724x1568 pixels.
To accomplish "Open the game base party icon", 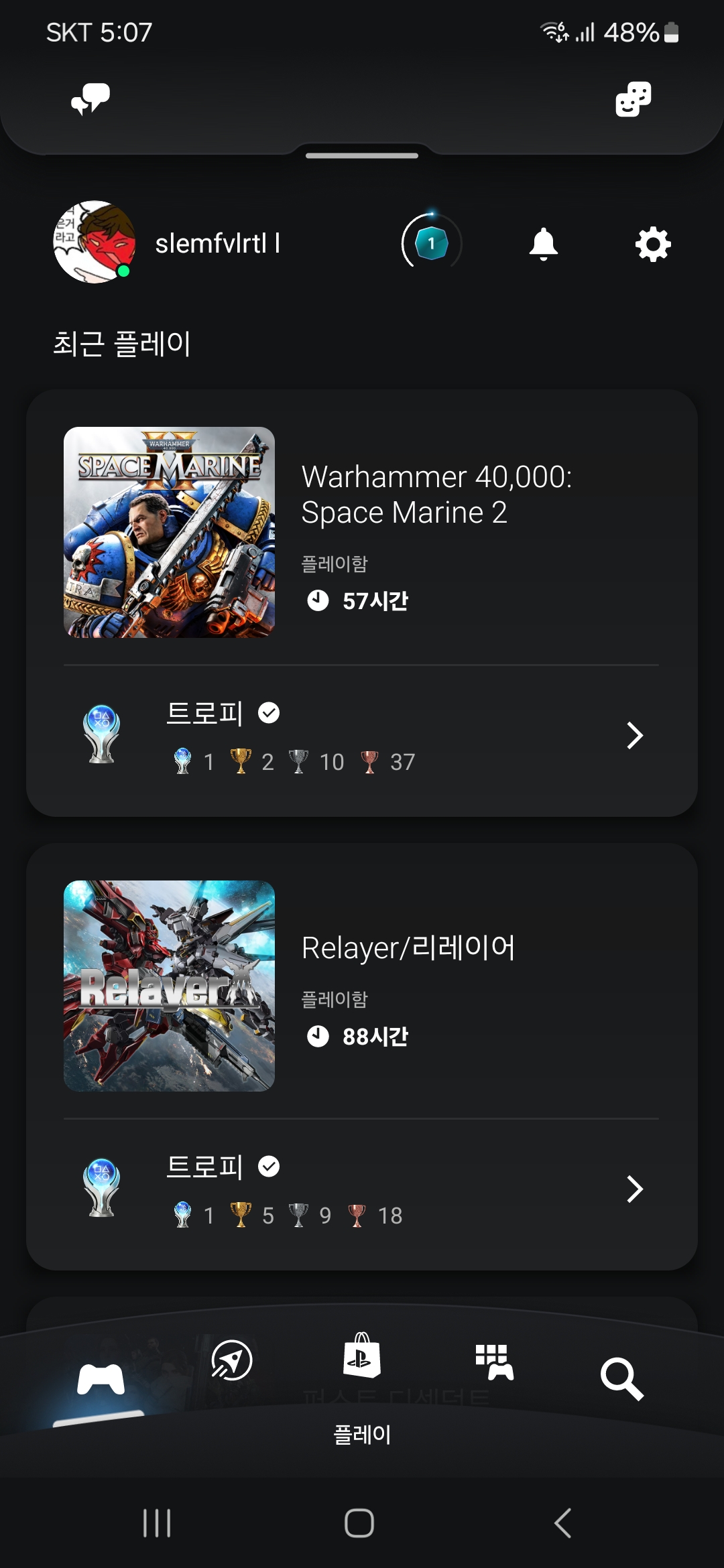I will coord(633,99).
